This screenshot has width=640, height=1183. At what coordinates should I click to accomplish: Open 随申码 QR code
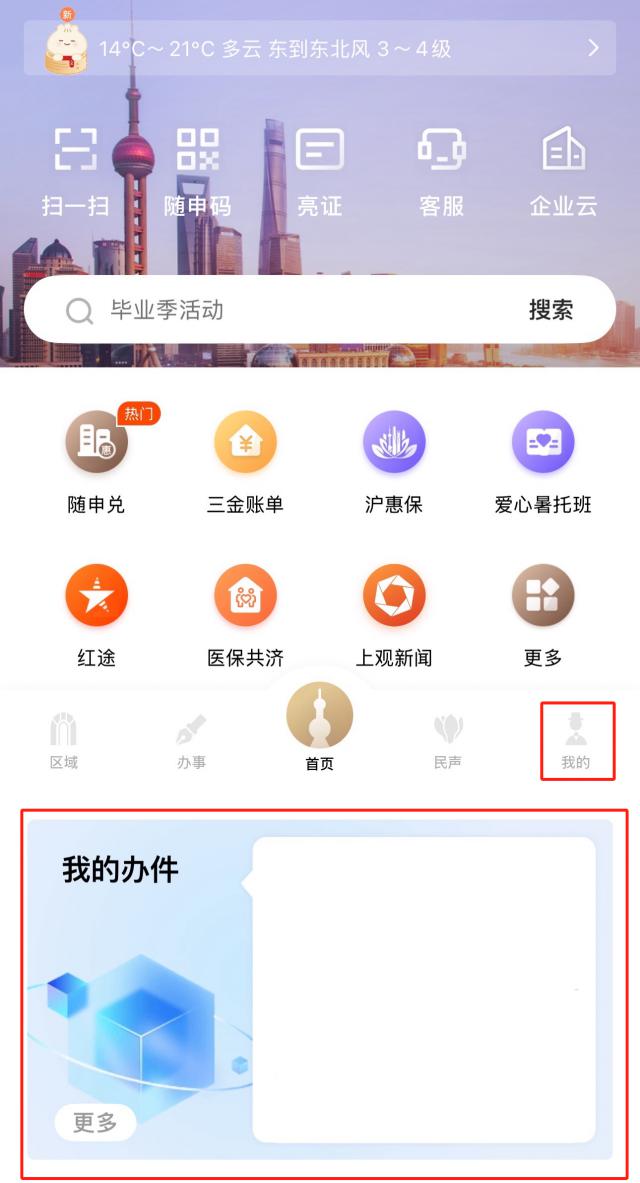(197, 170)
